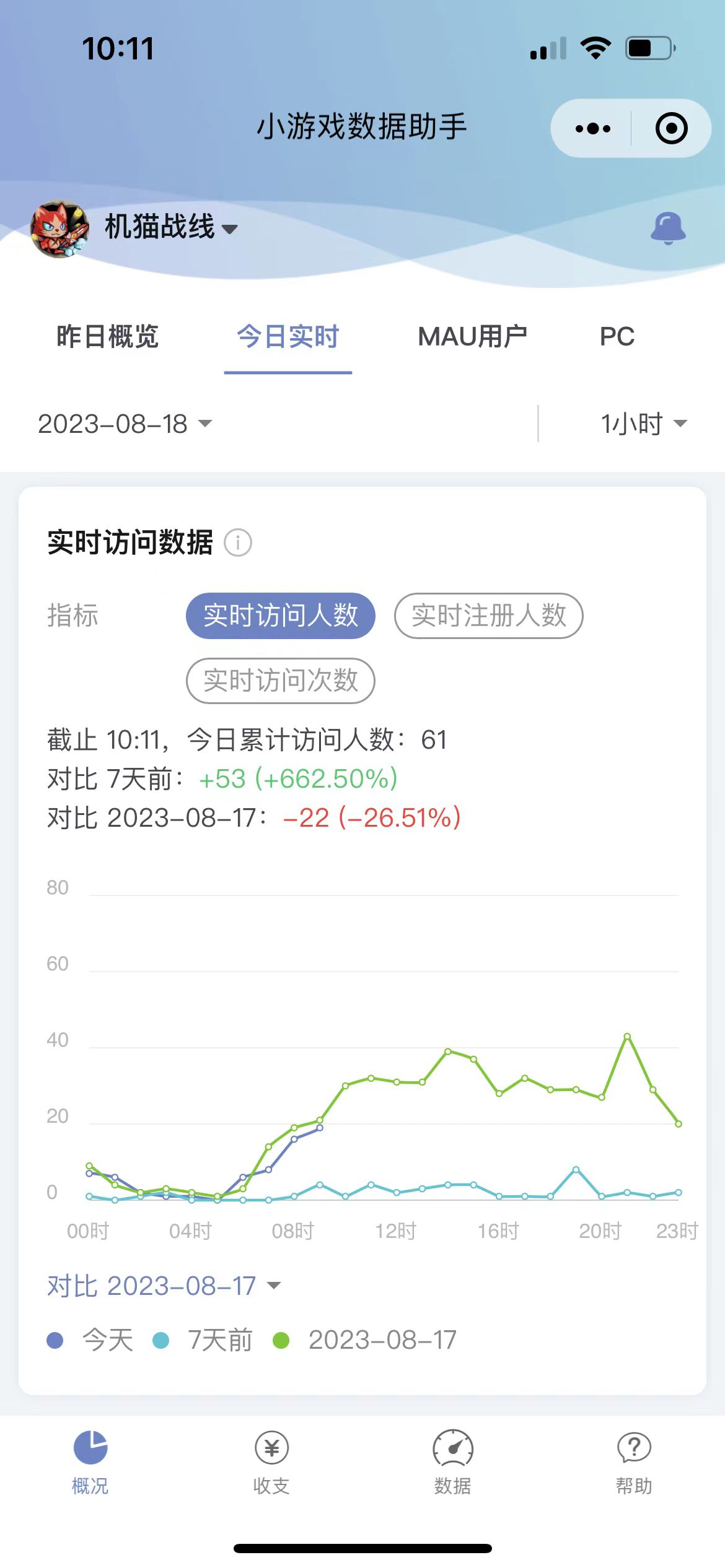Switch to the MAU用户 tab
Image resolution: width=725 pixels, height=1568 pixels.
[x=472, y=337]
